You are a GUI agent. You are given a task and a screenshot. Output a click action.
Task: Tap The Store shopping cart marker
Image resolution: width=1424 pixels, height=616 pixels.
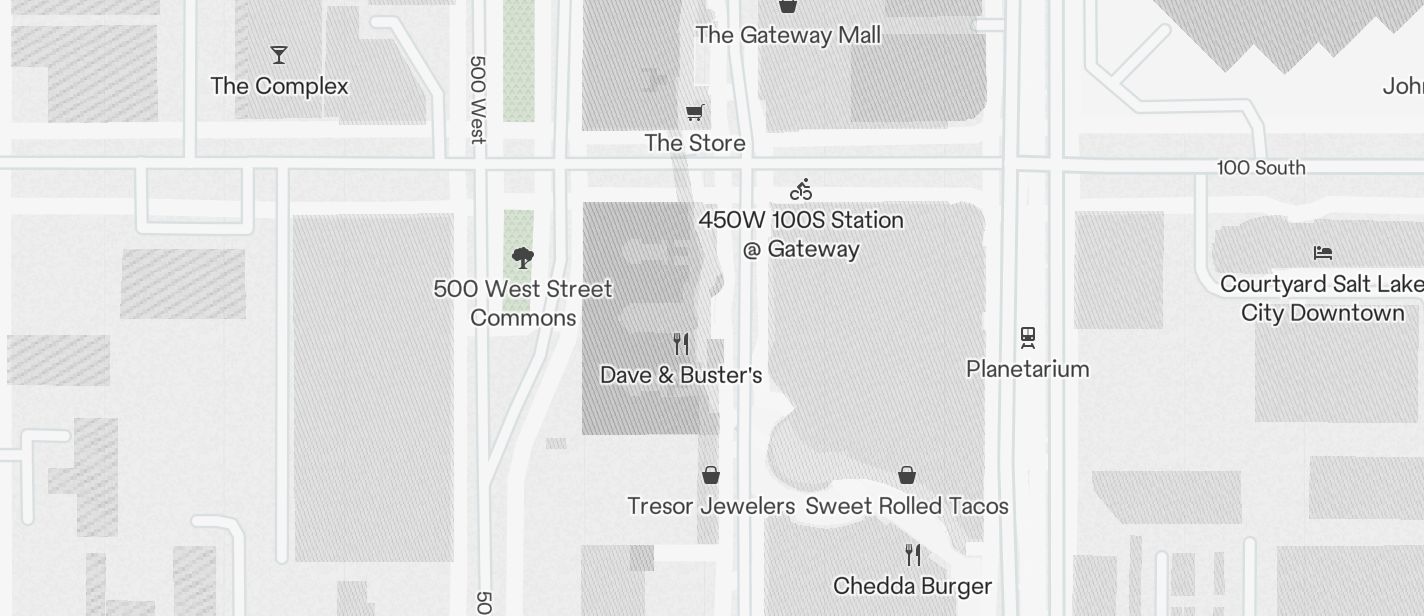tap(695, 112)
